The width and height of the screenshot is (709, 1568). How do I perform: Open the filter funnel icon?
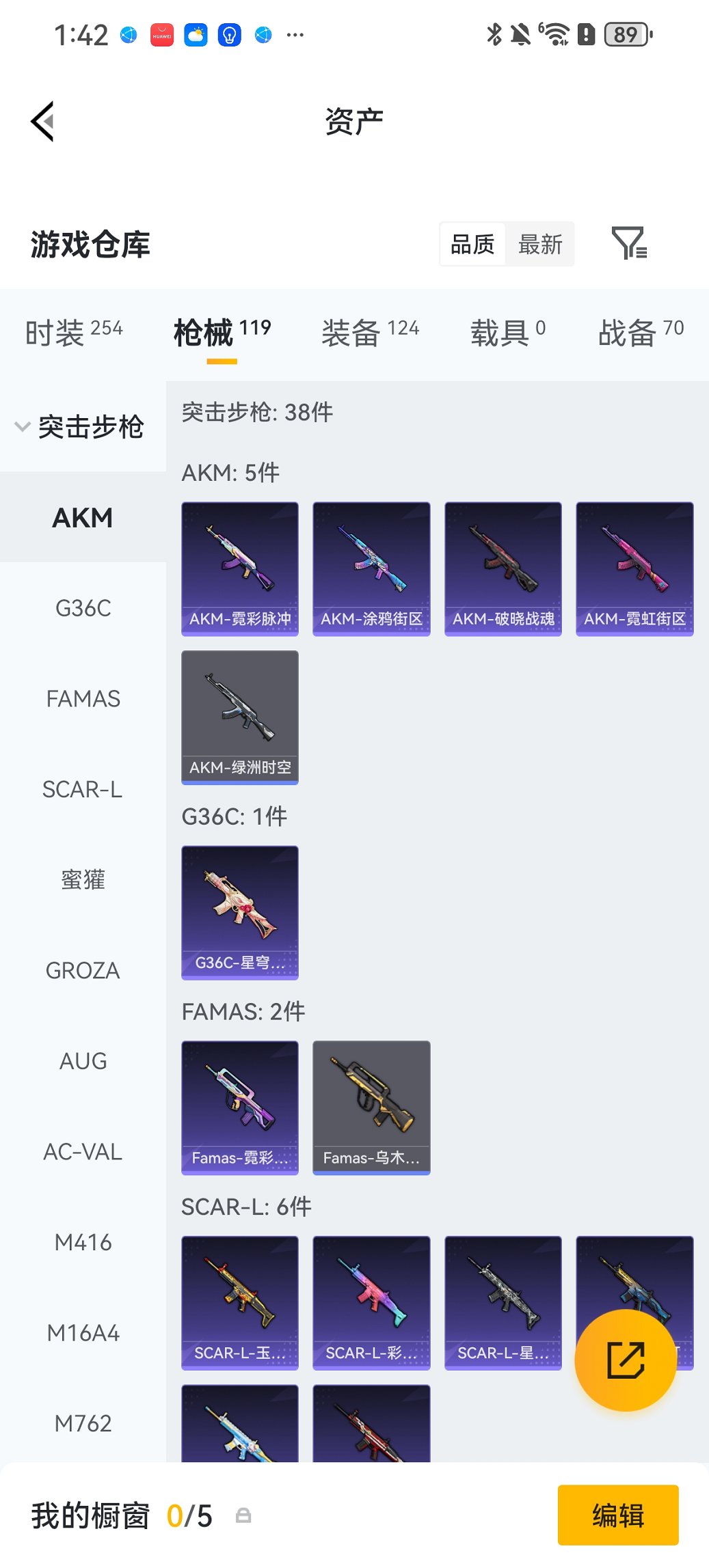coord(628,244)
